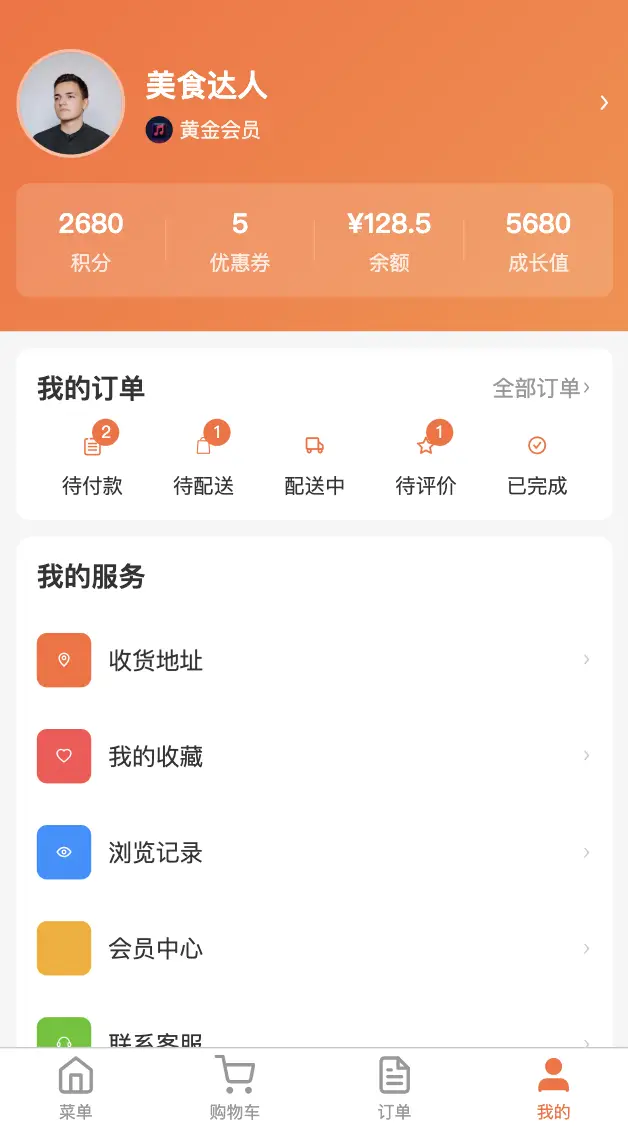The width and height of the screenshot is (628, 1130).
Task: Show 已完成 completed orders
Action: [x=537, y=464]
